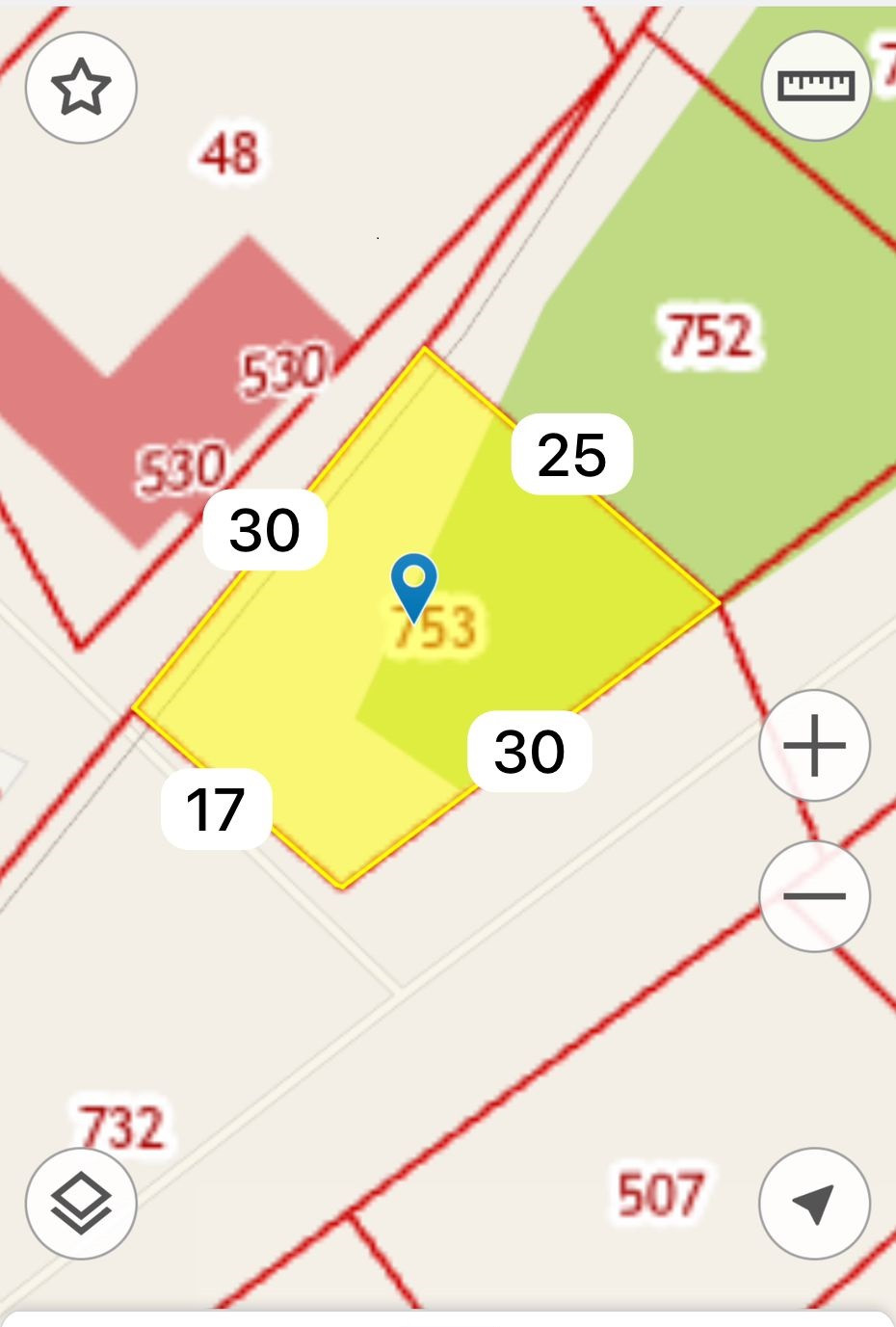The width and height of the screenshot is (896, 1327).
Task: Open the ruler measurement tool
Action: tap(815, 87)
